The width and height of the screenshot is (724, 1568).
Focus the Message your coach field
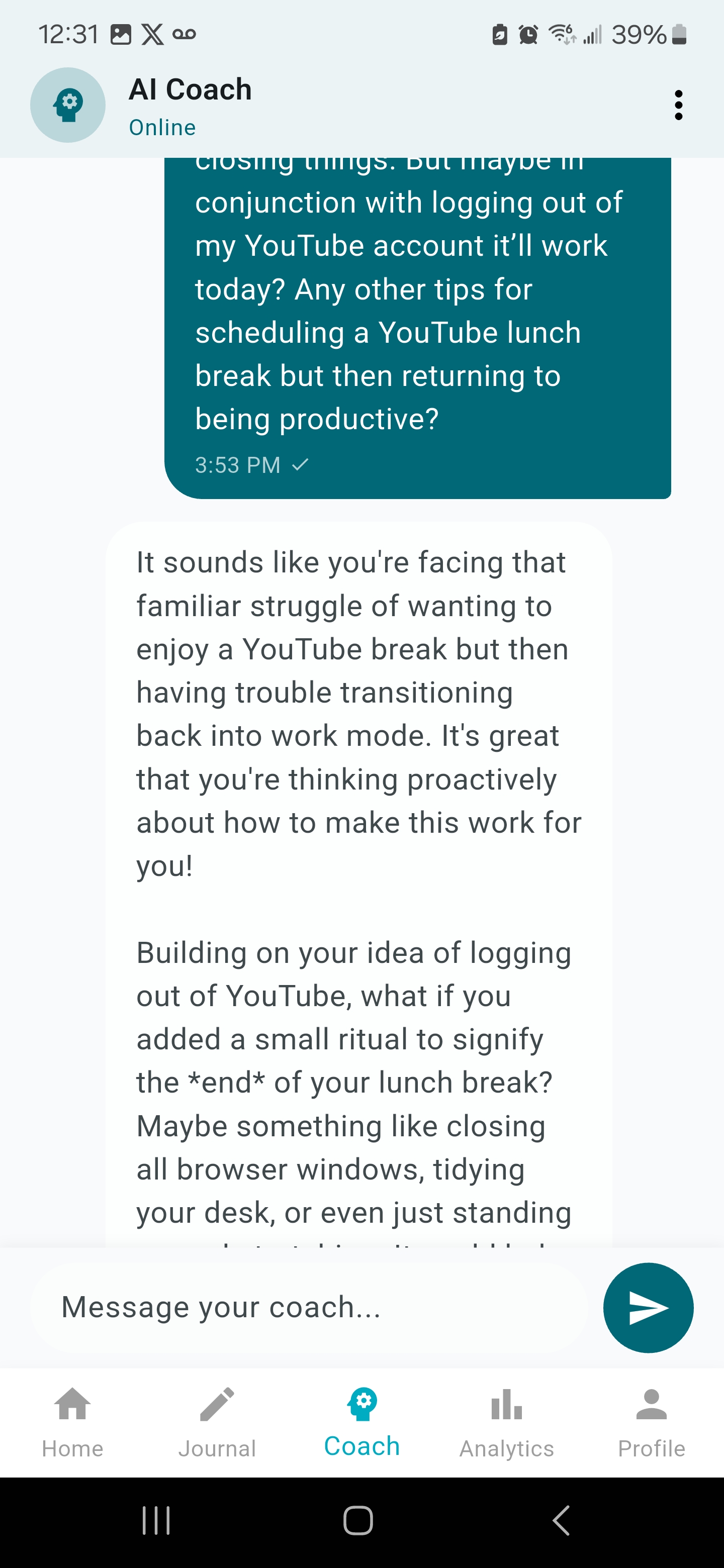pyautogui.click(x=308, y=1308)
